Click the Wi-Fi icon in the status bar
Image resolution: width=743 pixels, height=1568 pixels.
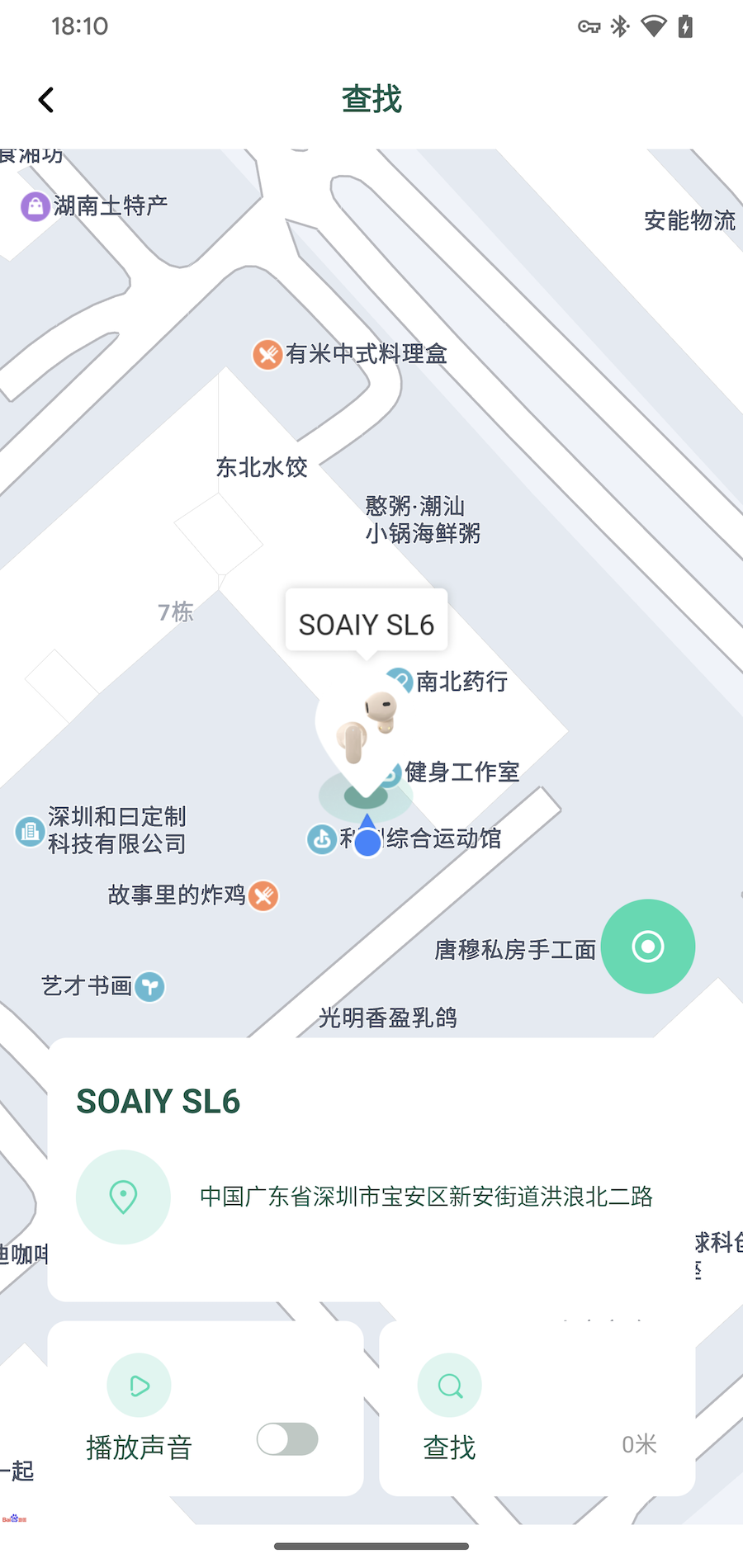pos(654,26)
